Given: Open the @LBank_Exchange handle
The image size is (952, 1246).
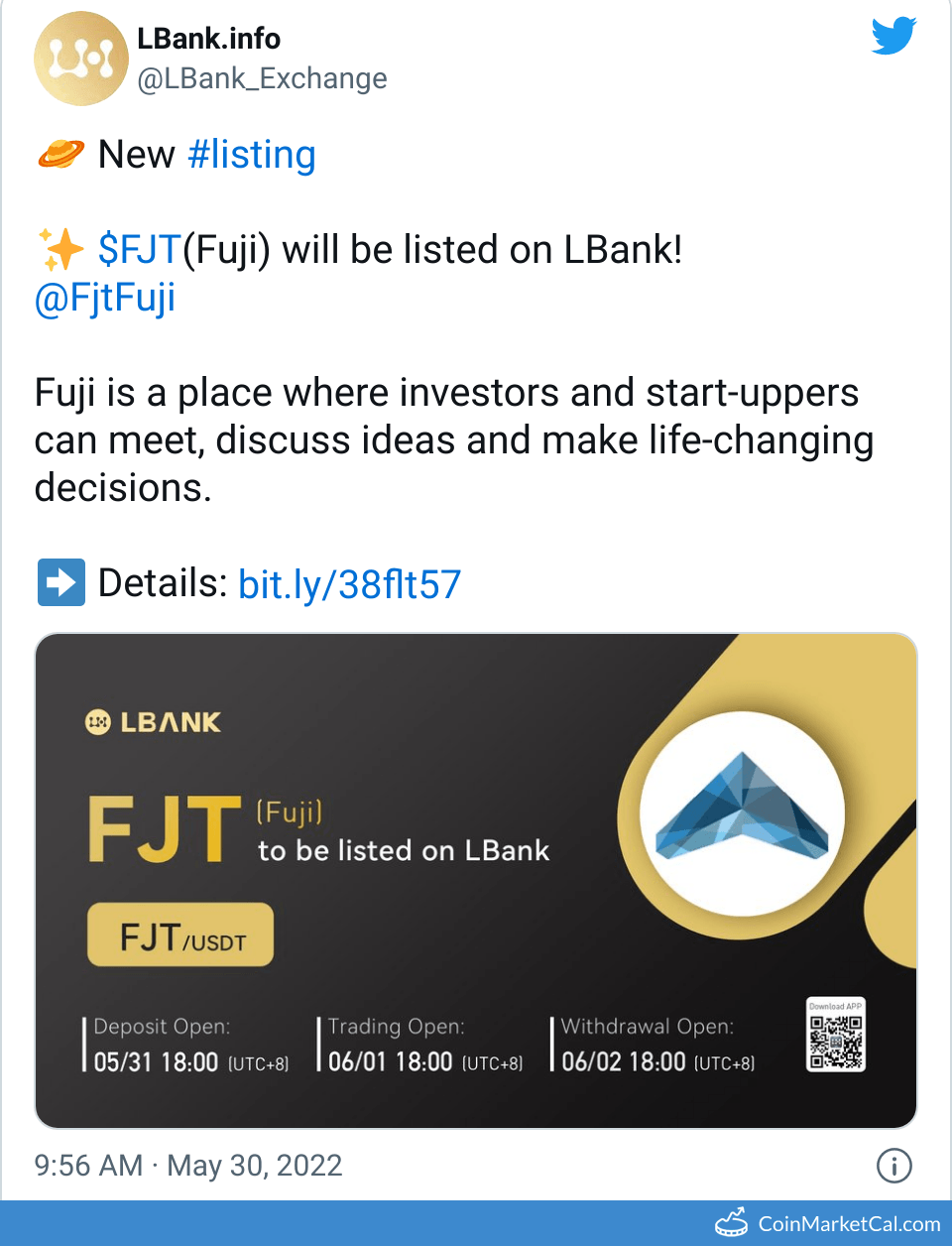Looking at the screenshot, I should (x=262, y=78).
